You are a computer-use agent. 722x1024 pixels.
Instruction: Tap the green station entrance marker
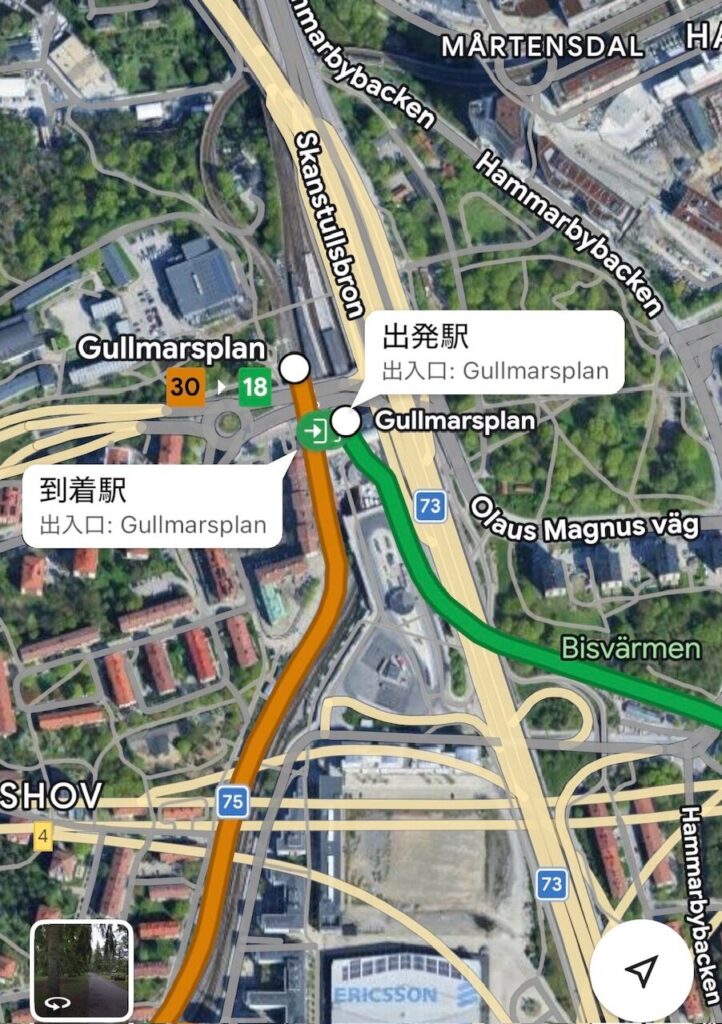tap(315, 432)
